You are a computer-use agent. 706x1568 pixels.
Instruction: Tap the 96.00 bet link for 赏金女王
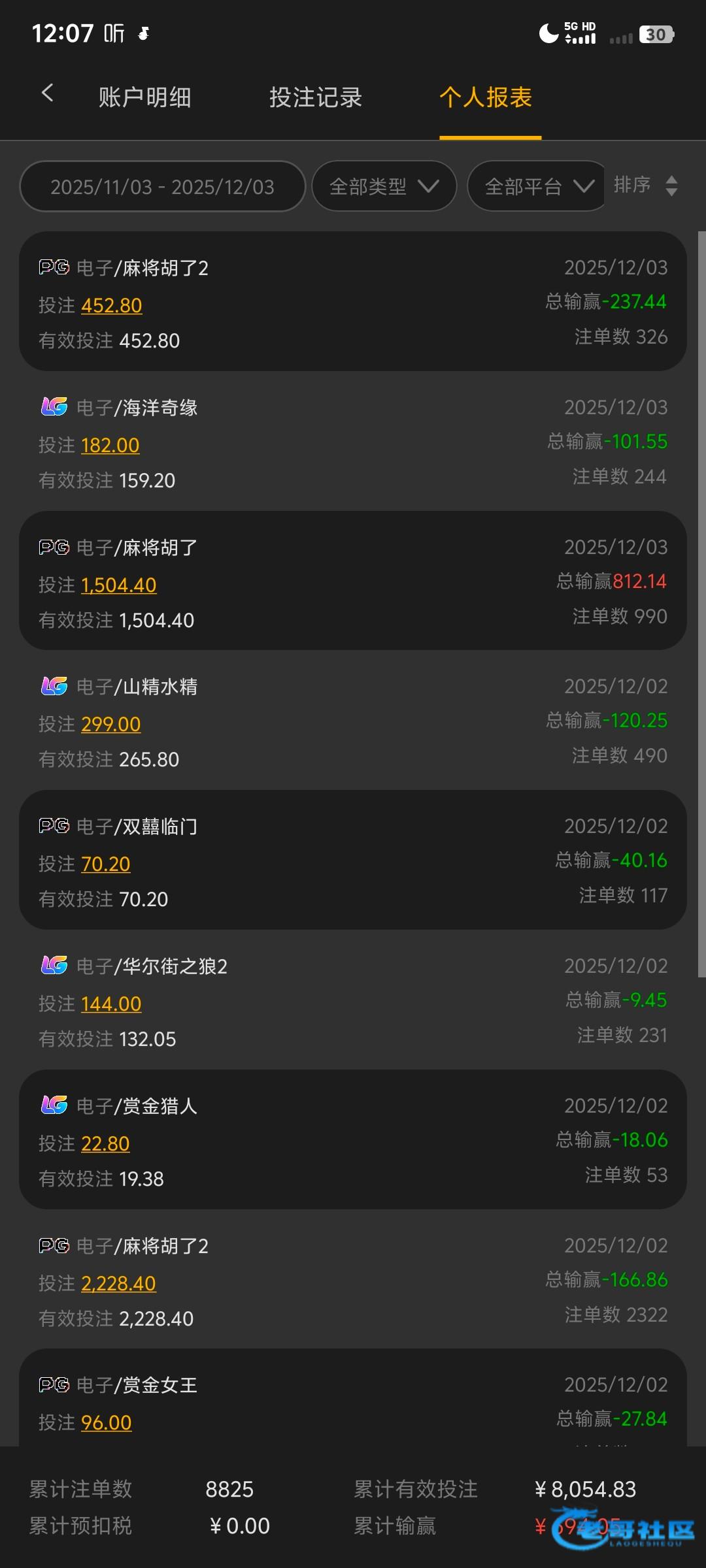pyautogui.click(x=107, y=1423)
